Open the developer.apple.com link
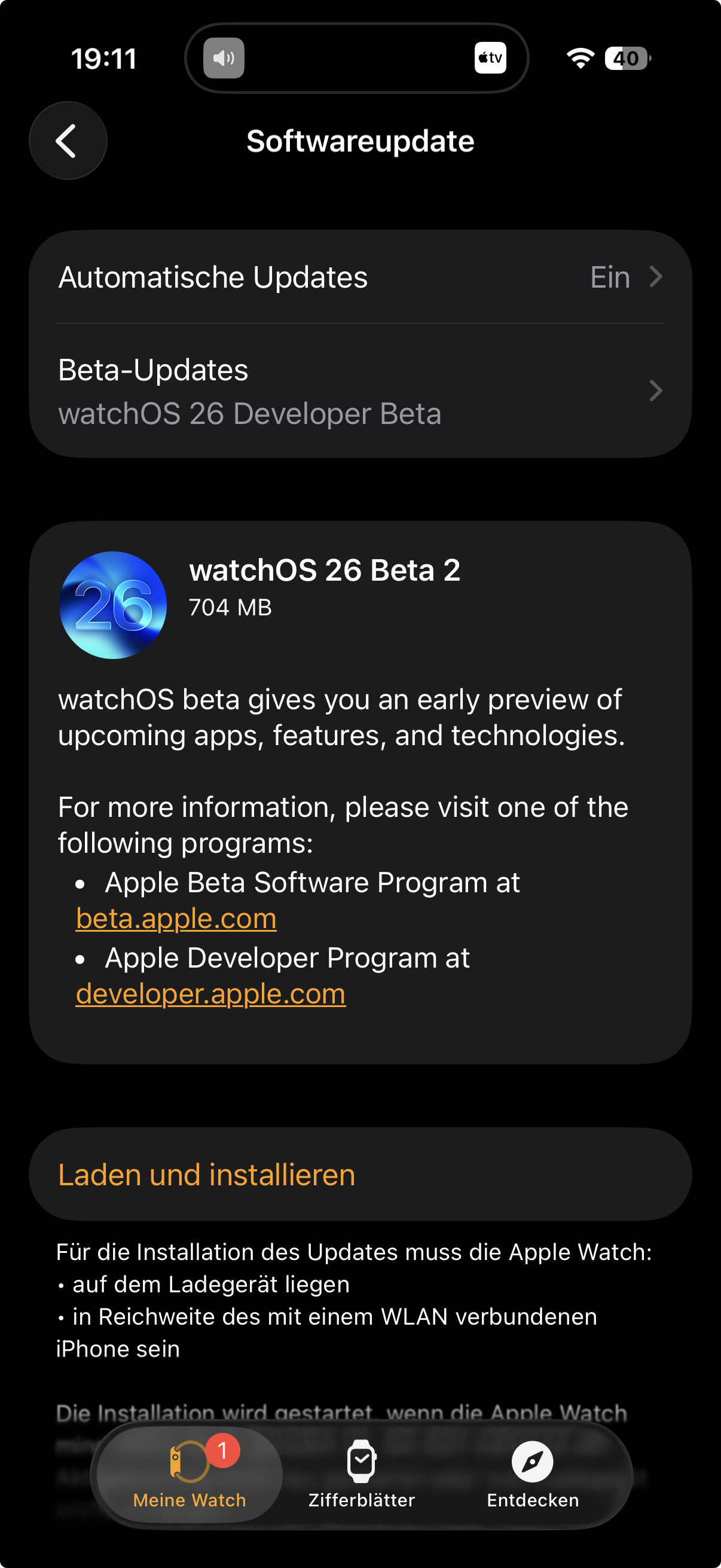721x1568 pixels. (210, 993)
